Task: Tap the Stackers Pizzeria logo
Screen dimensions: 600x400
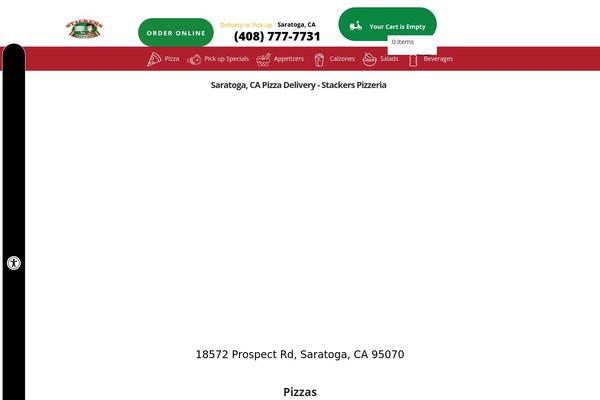Action: (x=84, y=29)
